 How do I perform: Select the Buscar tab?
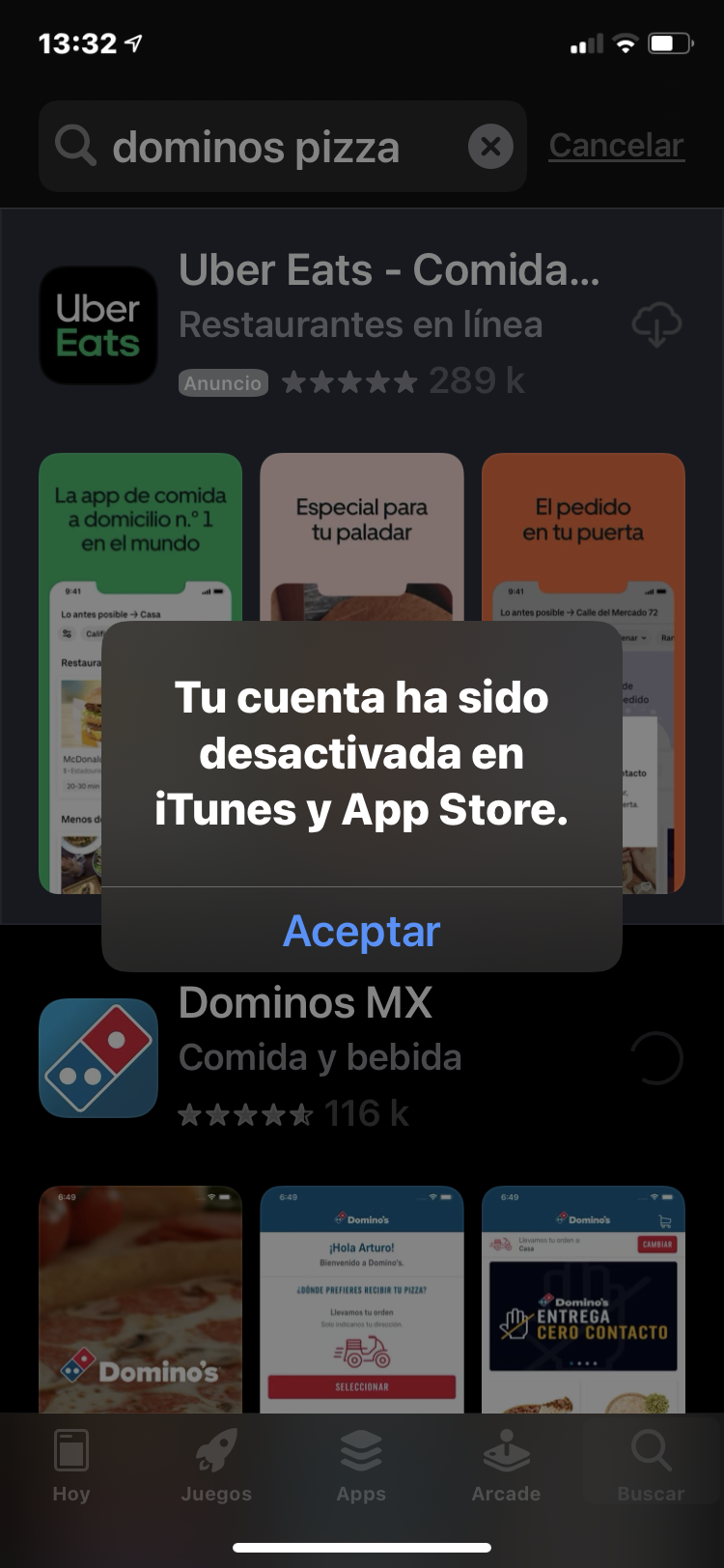coord(651,1465)
